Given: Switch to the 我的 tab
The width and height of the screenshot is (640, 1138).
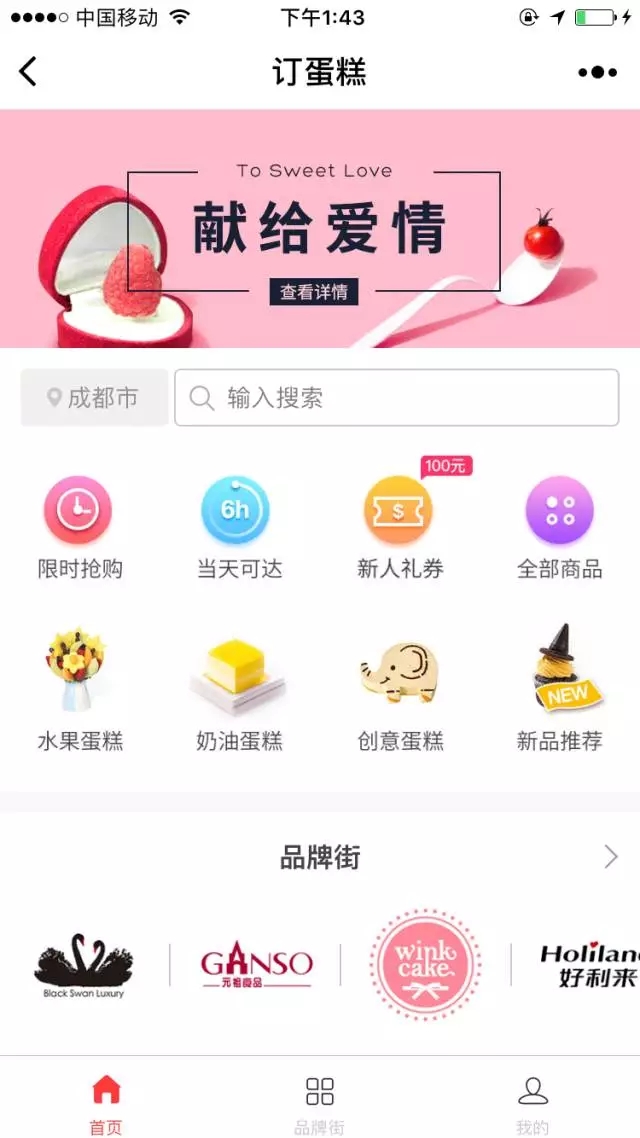Looking at the screenshot, I should click(x=533, y=1103).
